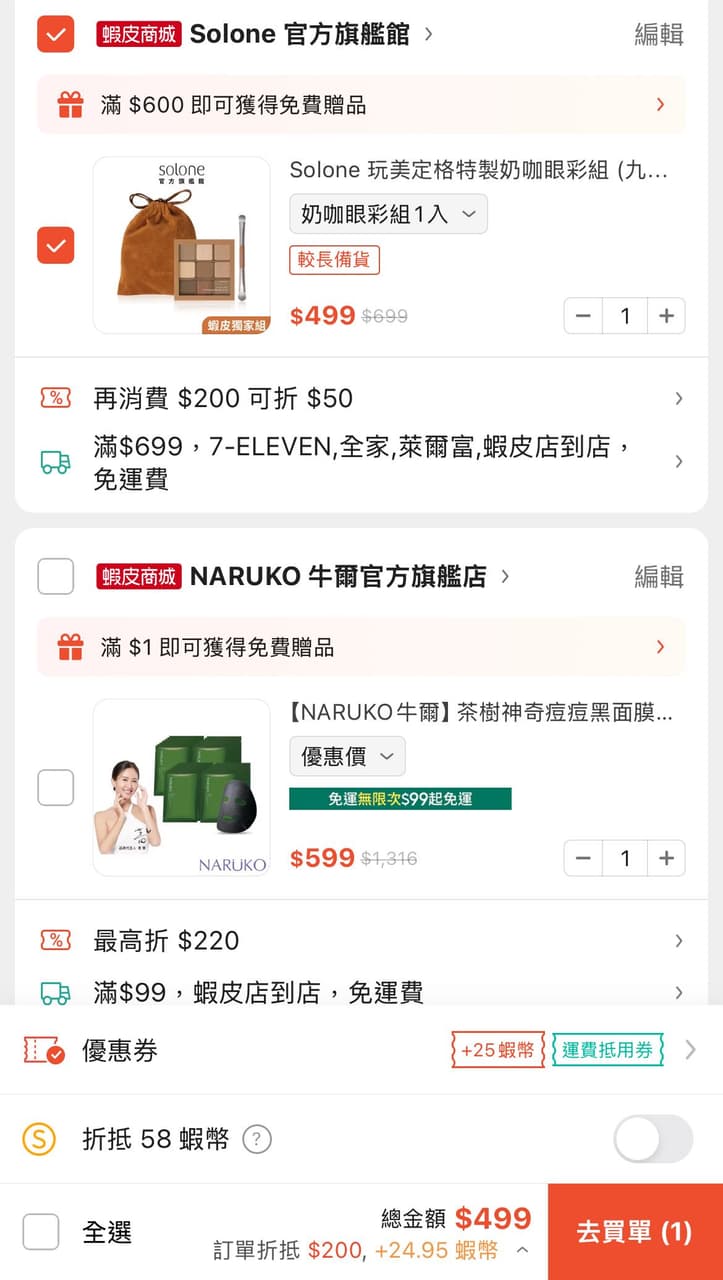The image size is (723, 1280).
Task: Uncheck the Solone 官方旗艦館 store checkbox
Action: pos(55,33)
